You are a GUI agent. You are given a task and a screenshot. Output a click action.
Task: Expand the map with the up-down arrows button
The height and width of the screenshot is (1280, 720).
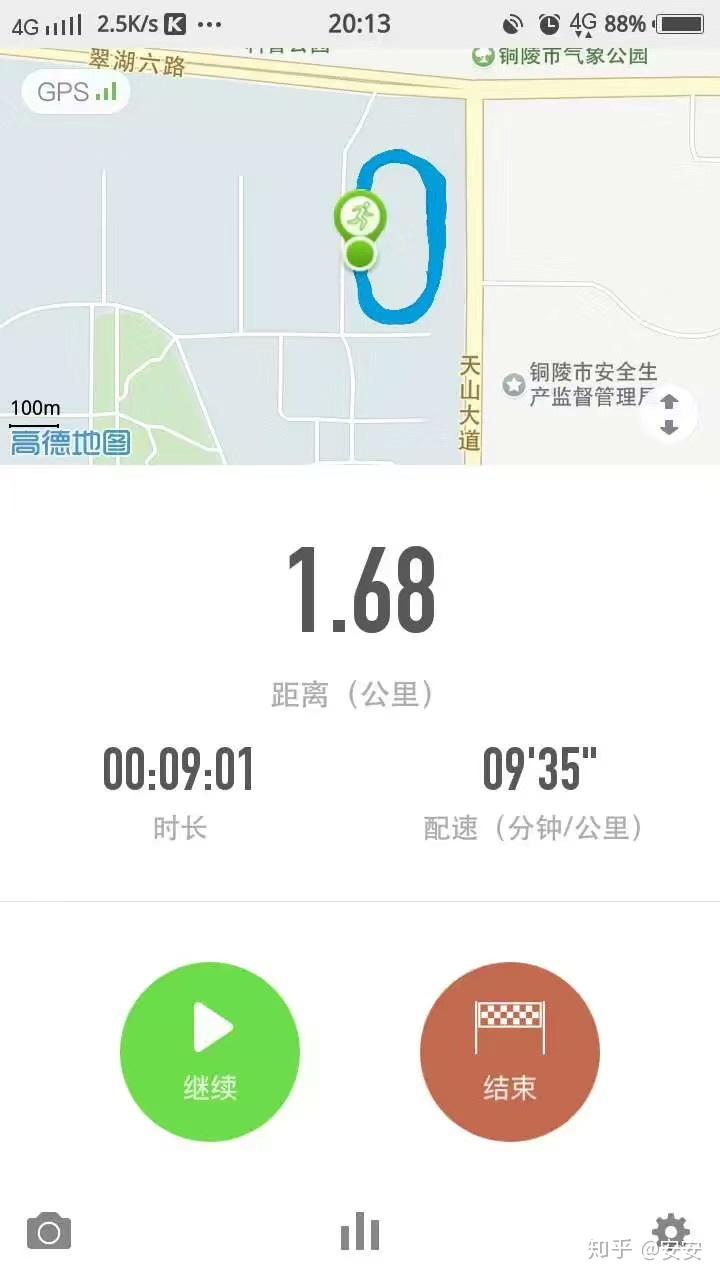pyautogui.click(x=669, y=413)
